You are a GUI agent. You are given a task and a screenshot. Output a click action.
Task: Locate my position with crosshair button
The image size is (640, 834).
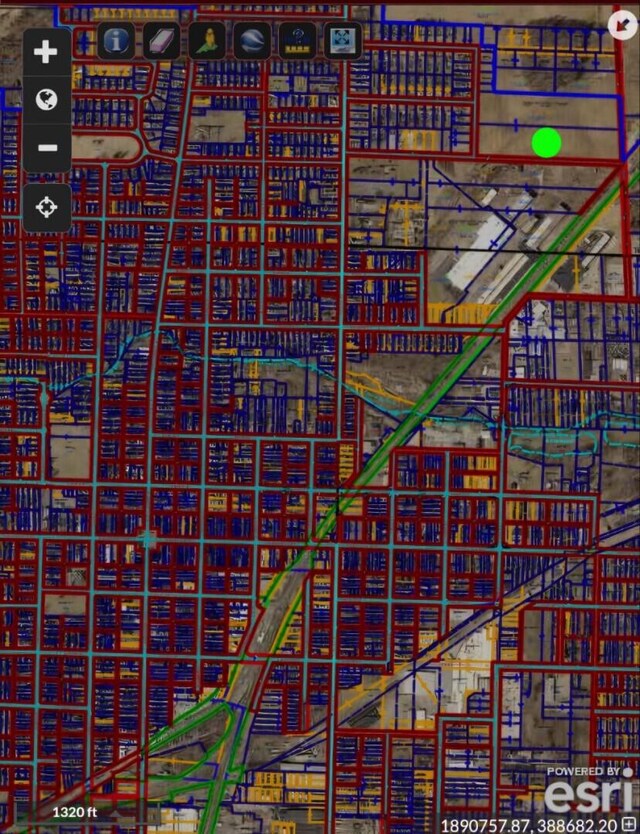46,208
